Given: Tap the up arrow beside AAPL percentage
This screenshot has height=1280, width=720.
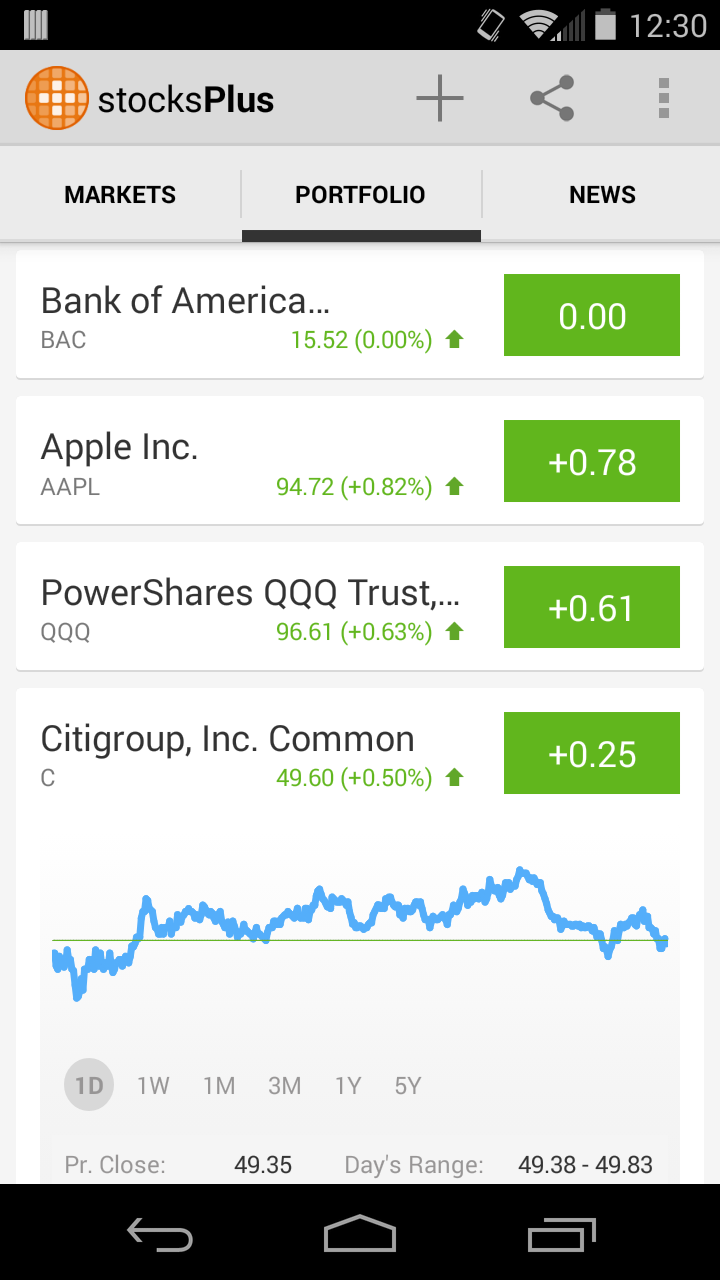Looking at the screenshot, I should tap(455, 486).
